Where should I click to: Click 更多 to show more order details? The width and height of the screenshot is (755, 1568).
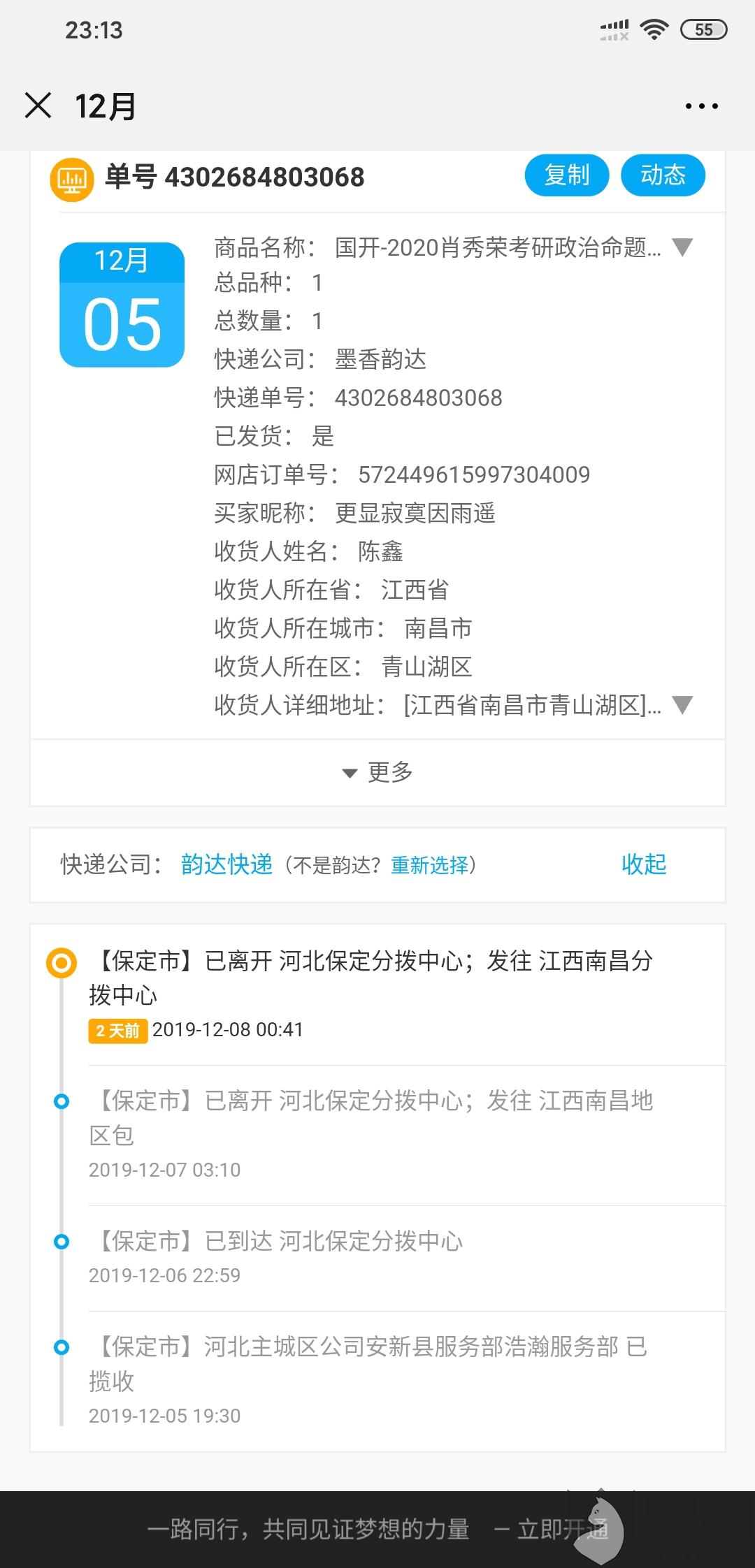coord(377,773)
